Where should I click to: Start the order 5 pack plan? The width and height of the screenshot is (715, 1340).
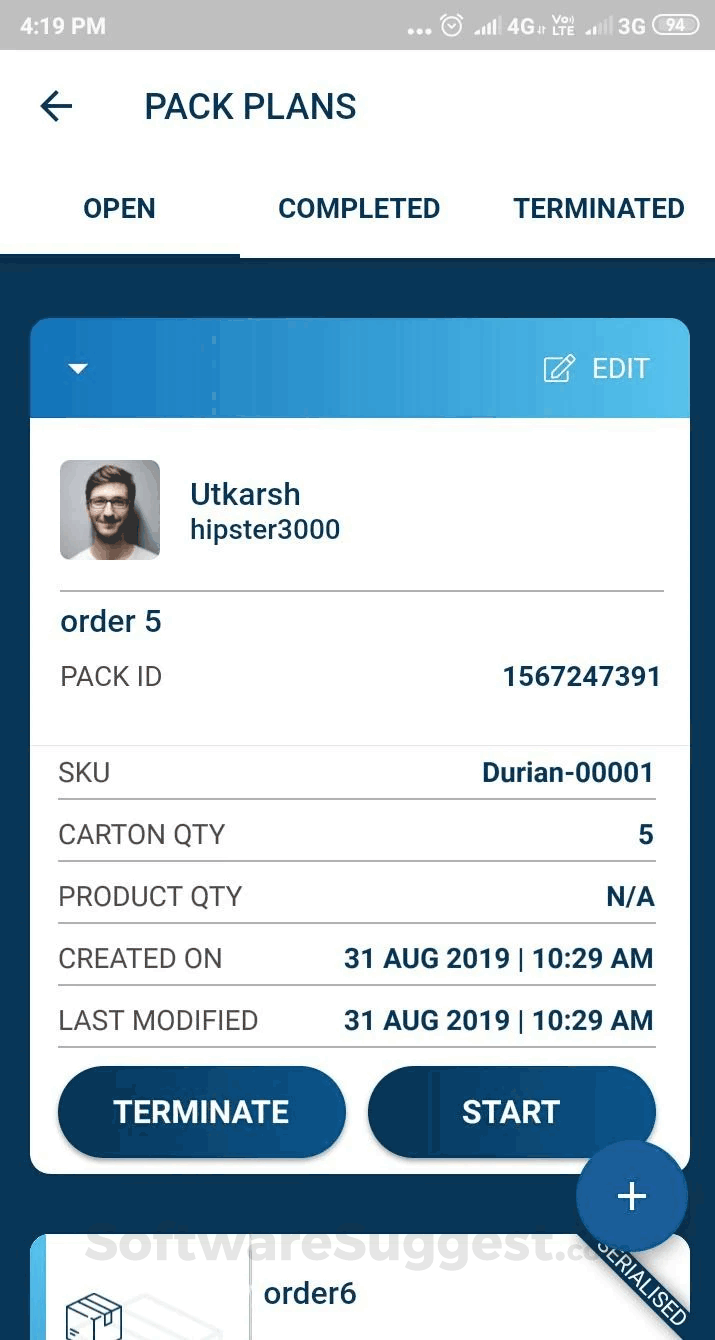point(511,1112)
